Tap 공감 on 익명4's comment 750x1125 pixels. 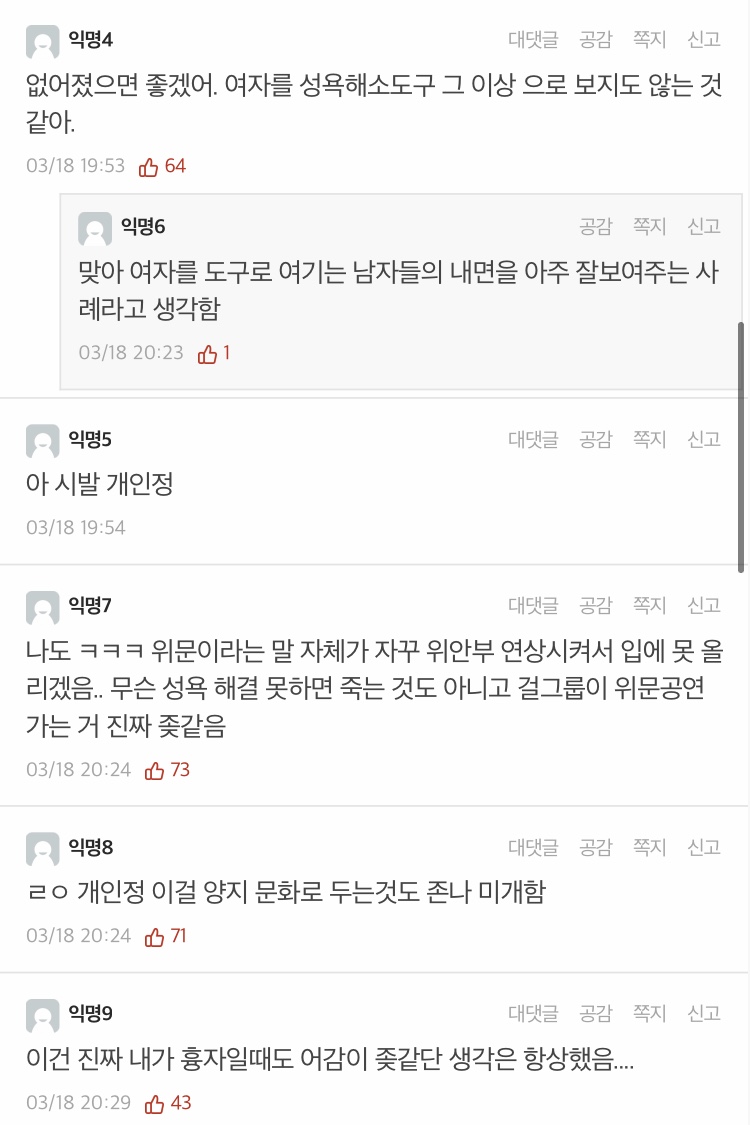coord(595,40)
